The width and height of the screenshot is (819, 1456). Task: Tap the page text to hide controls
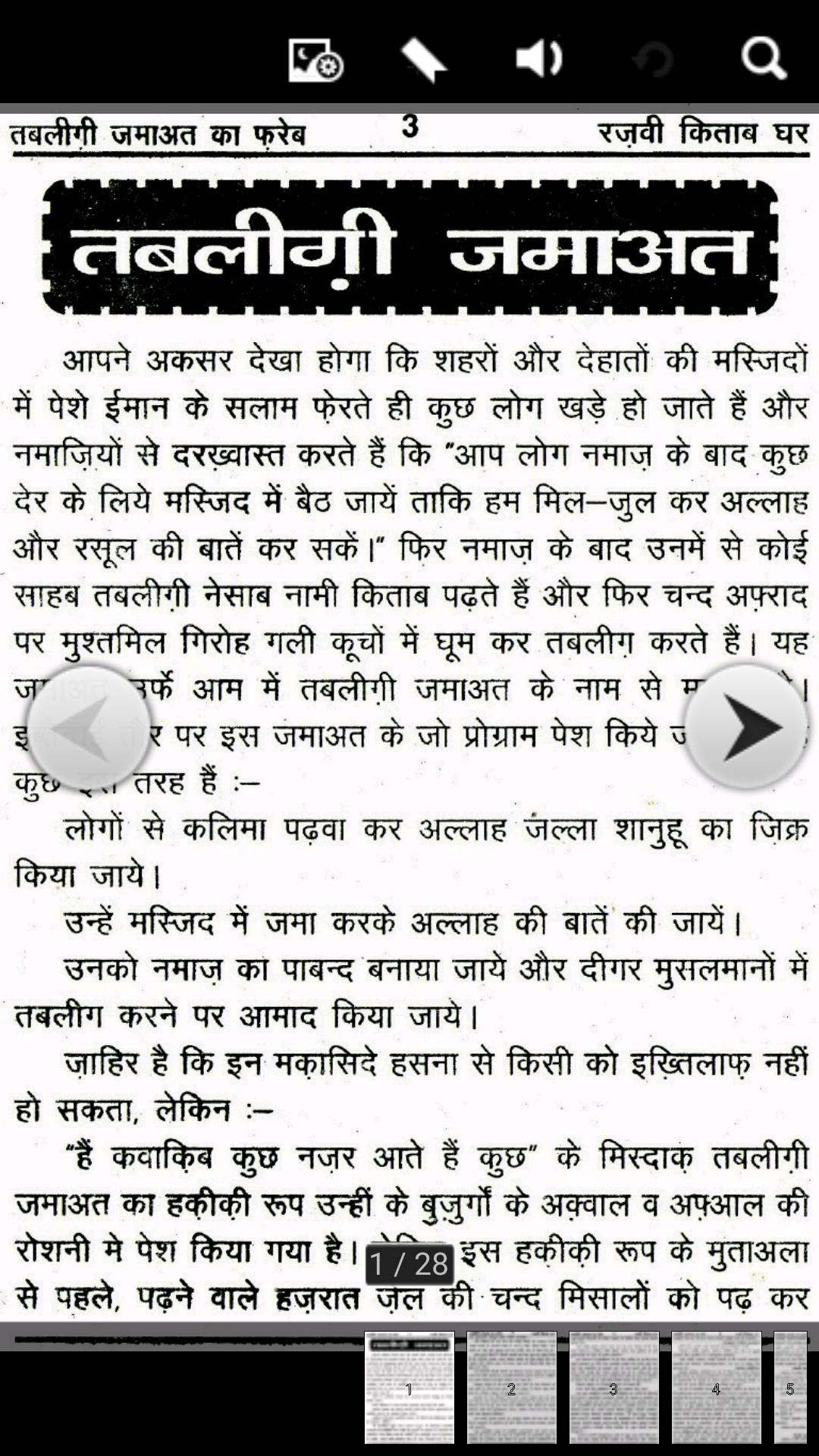pyautogui.click(x=409, y=948)
